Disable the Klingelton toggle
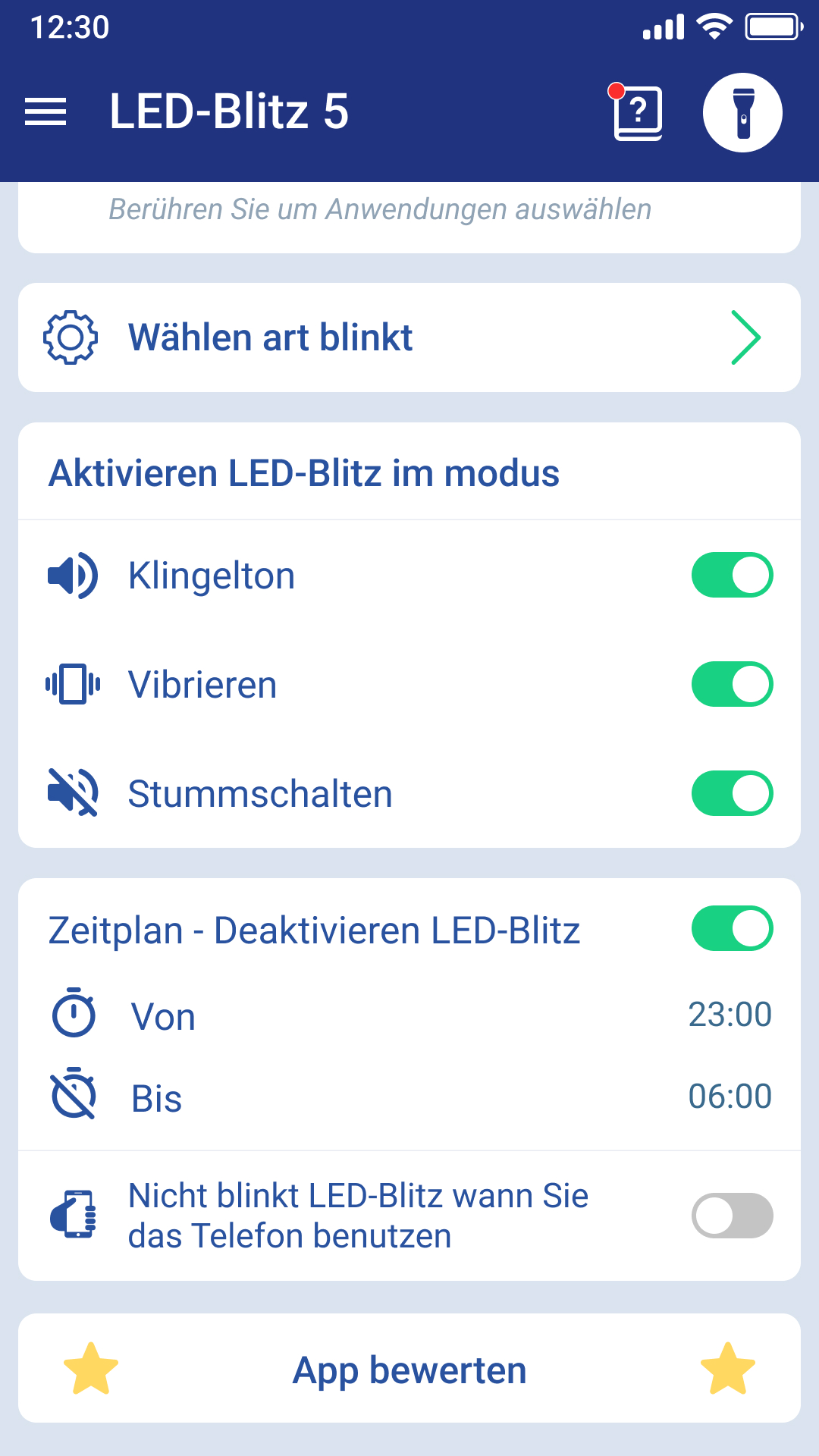Image resolution: width=819 pixels, height=1456 pixels. click(732, 575)
